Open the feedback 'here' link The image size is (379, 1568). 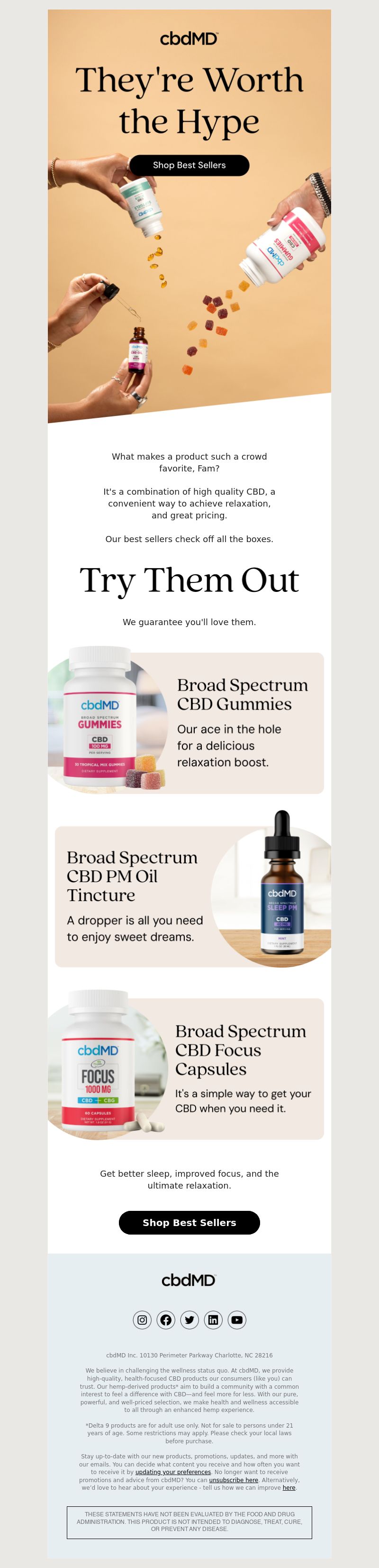(x=289, y=1488)
